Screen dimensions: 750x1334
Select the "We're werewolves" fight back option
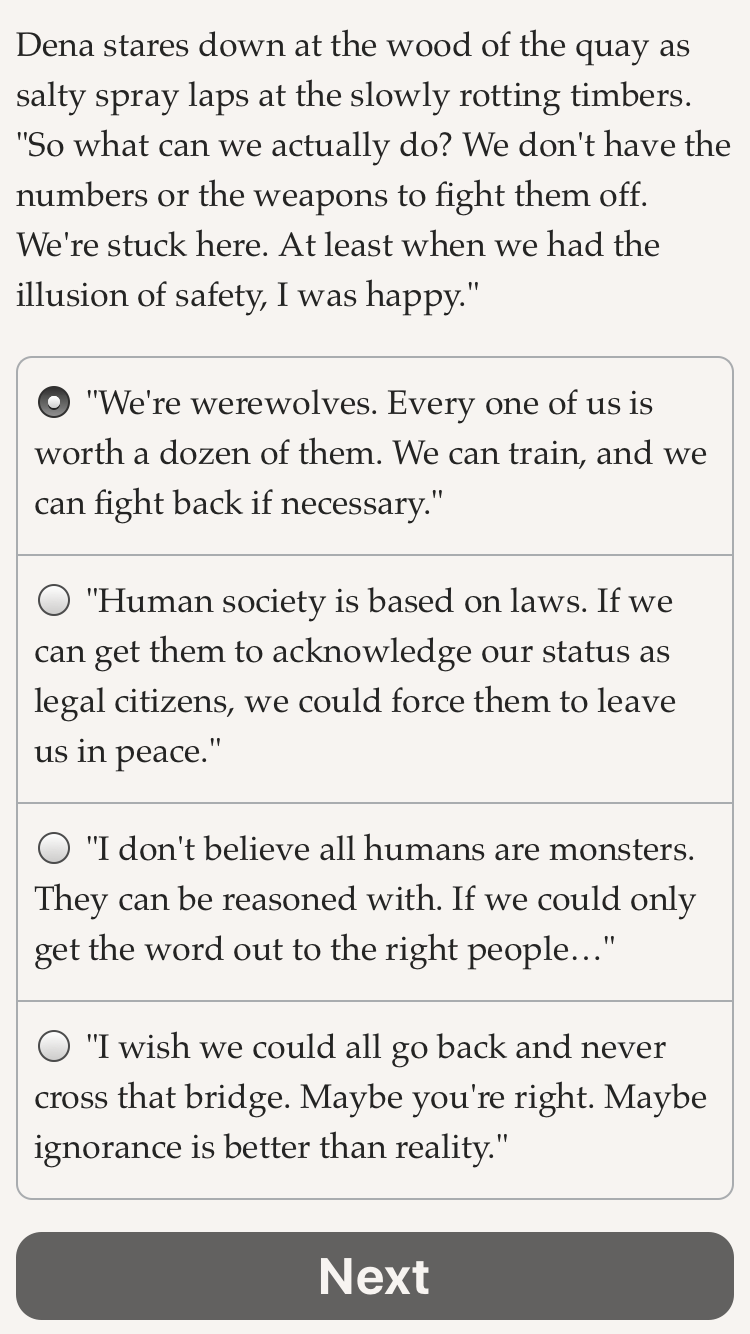point(375,456)
